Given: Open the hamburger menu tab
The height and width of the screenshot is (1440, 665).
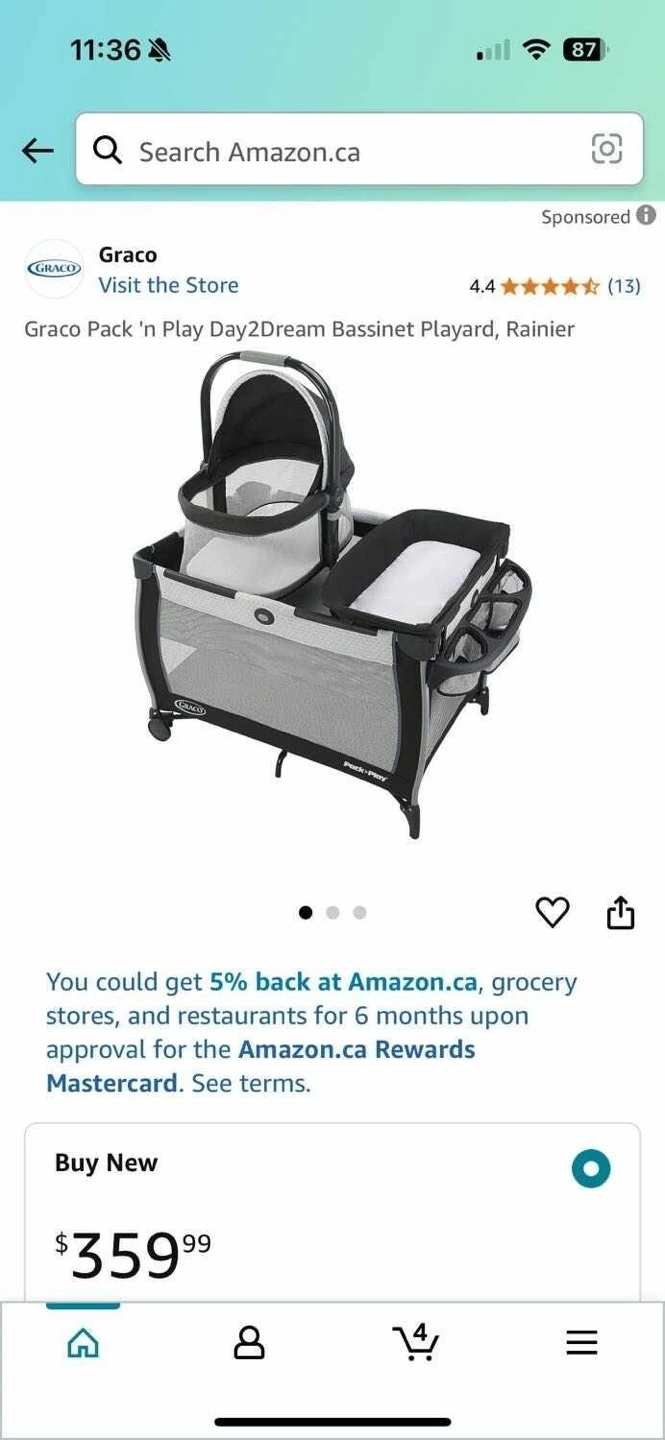Looking at the screenshot, I should 581,1342.
